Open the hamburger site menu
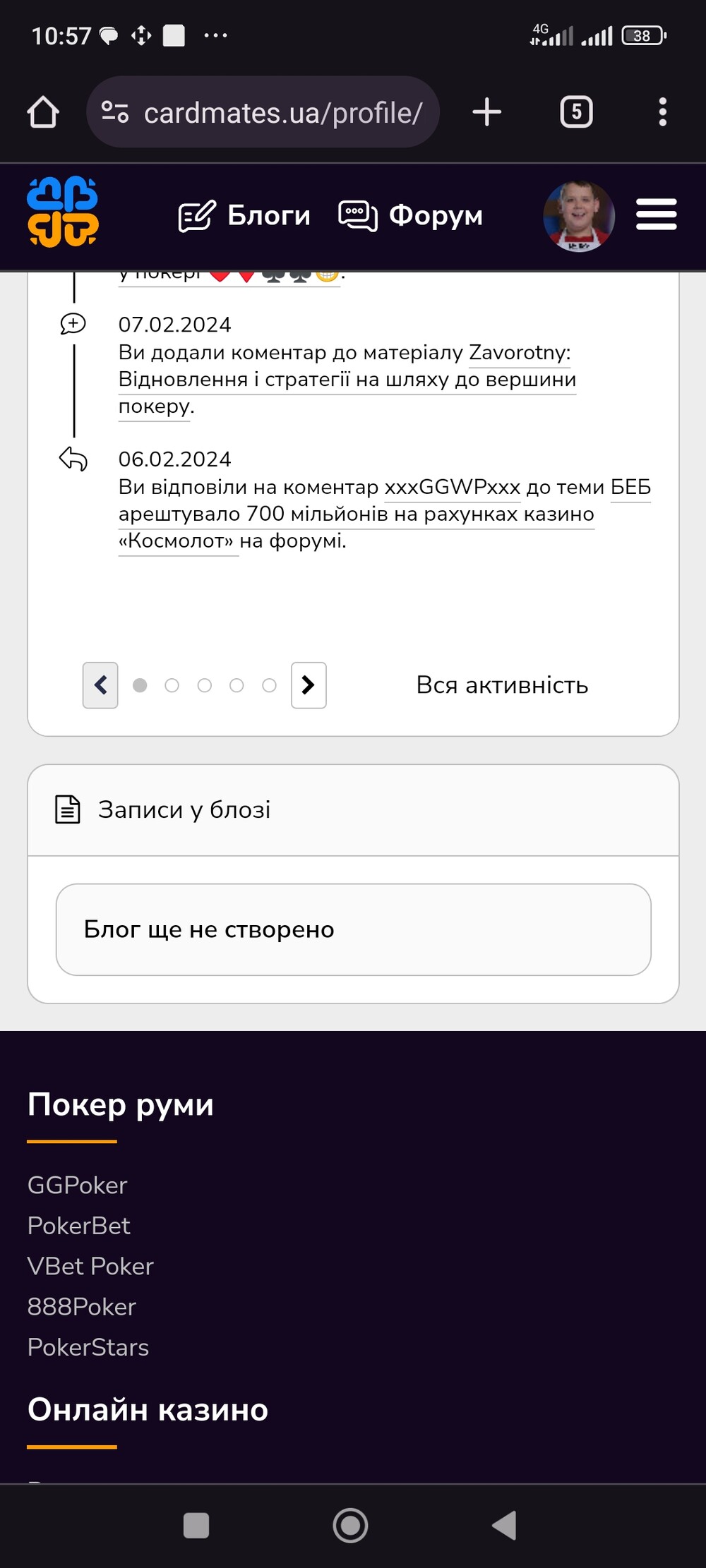706x1568 pixels. [x=657, y=215]
